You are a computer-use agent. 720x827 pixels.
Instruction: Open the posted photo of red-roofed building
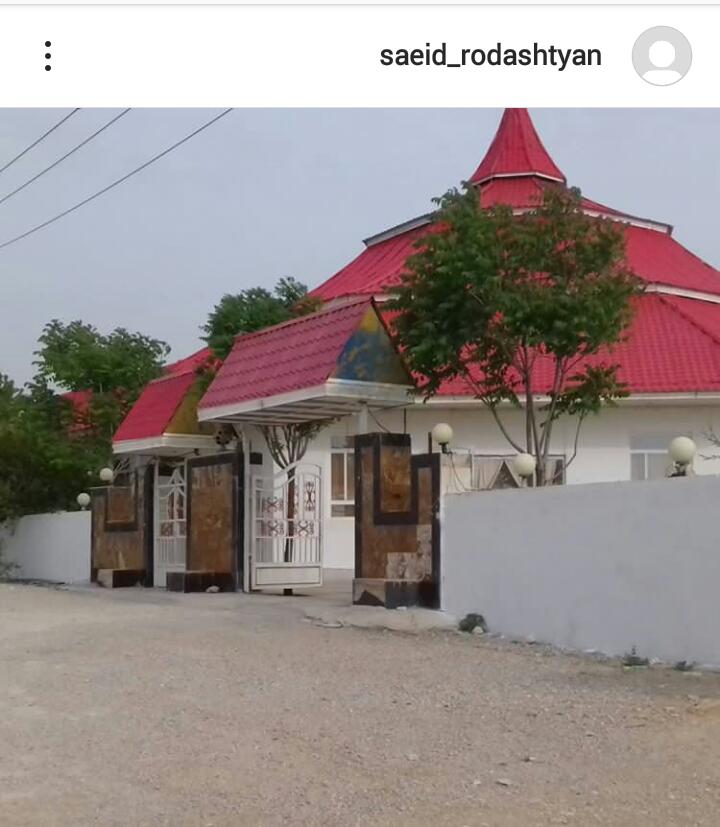click(360, 466)
